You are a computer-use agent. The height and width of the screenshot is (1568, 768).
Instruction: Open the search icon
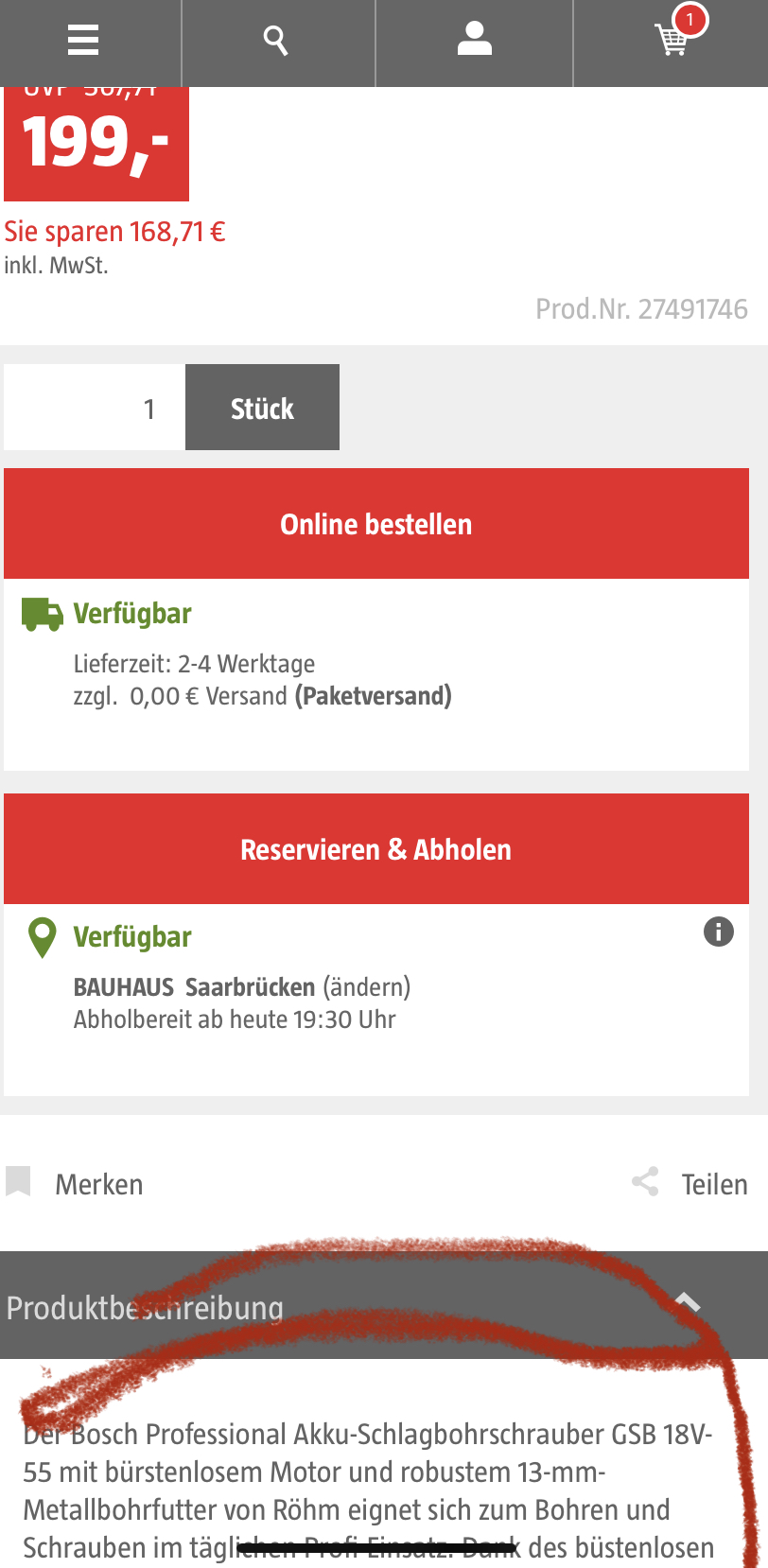(275, 41)
